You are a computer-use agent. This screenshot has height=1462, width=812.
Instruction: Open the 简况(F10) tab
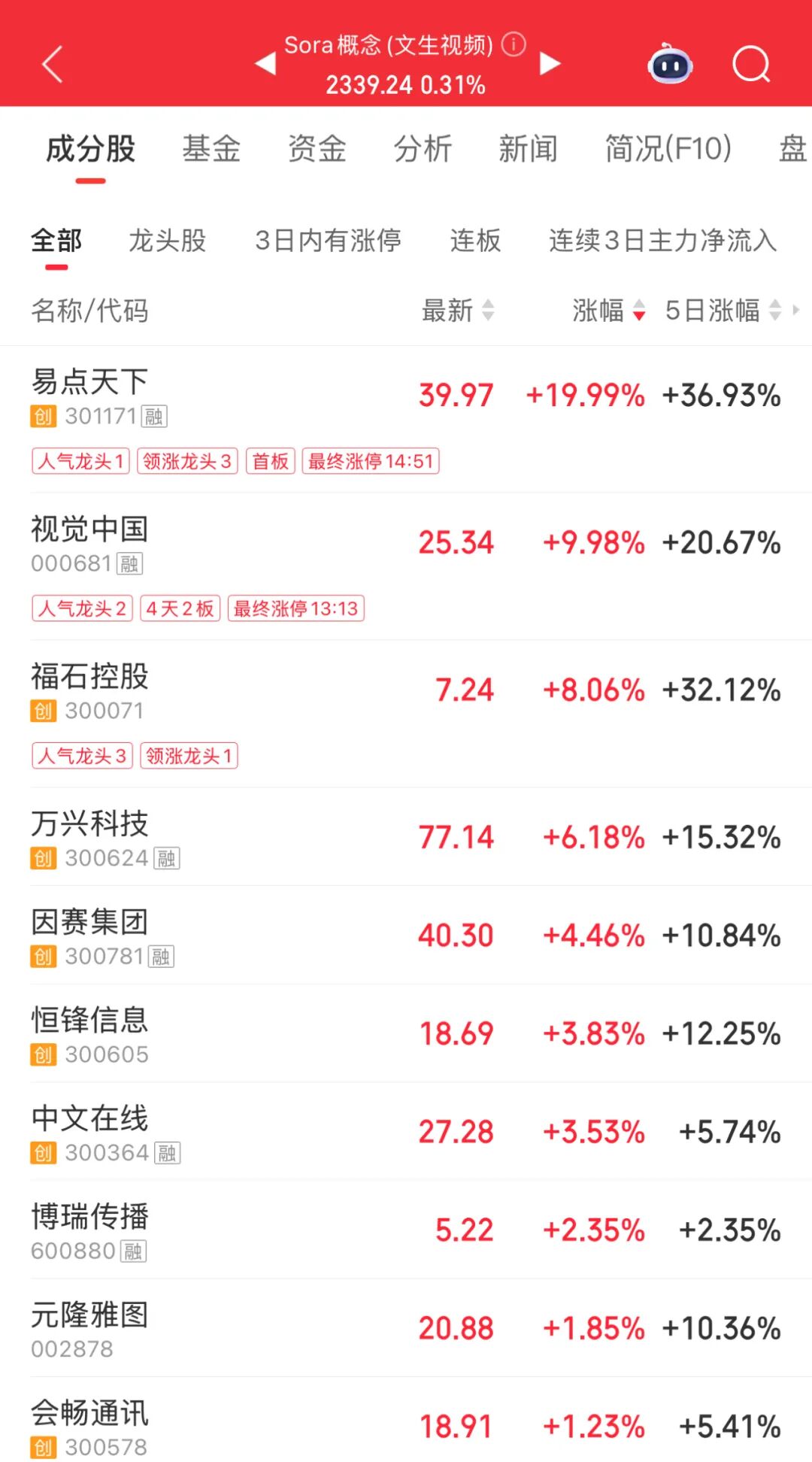(x=668, y=149)
